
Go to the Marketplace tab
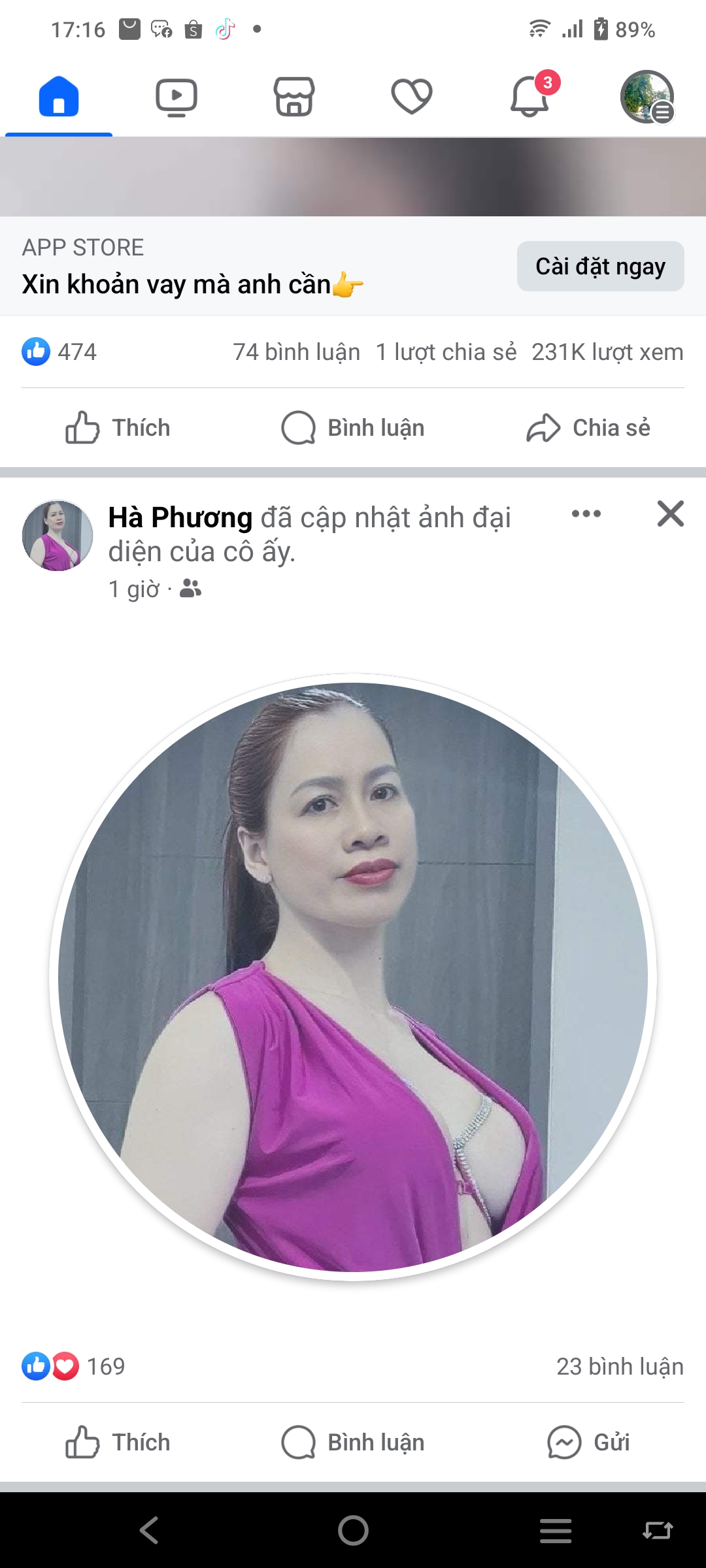[x=294, y=97]
